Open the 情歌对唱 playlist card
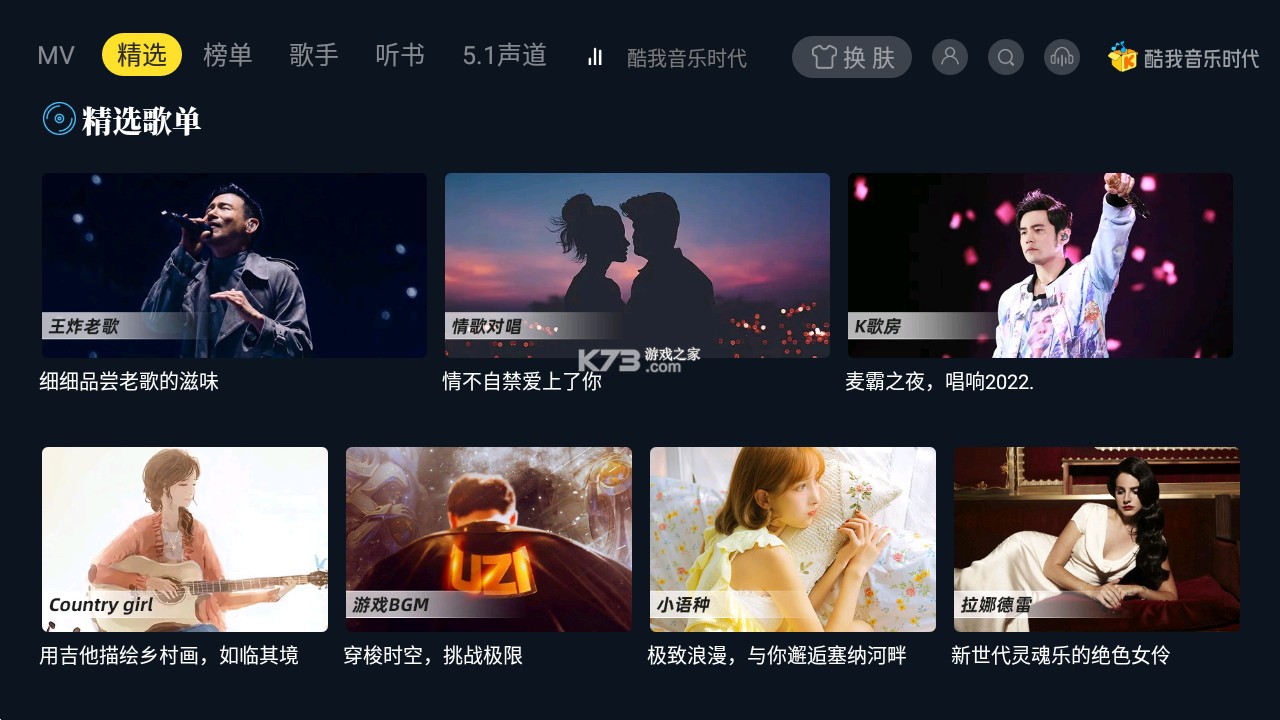Viewport: 1280px width, 720px height. pyautogui.click(x=637, y=265)
